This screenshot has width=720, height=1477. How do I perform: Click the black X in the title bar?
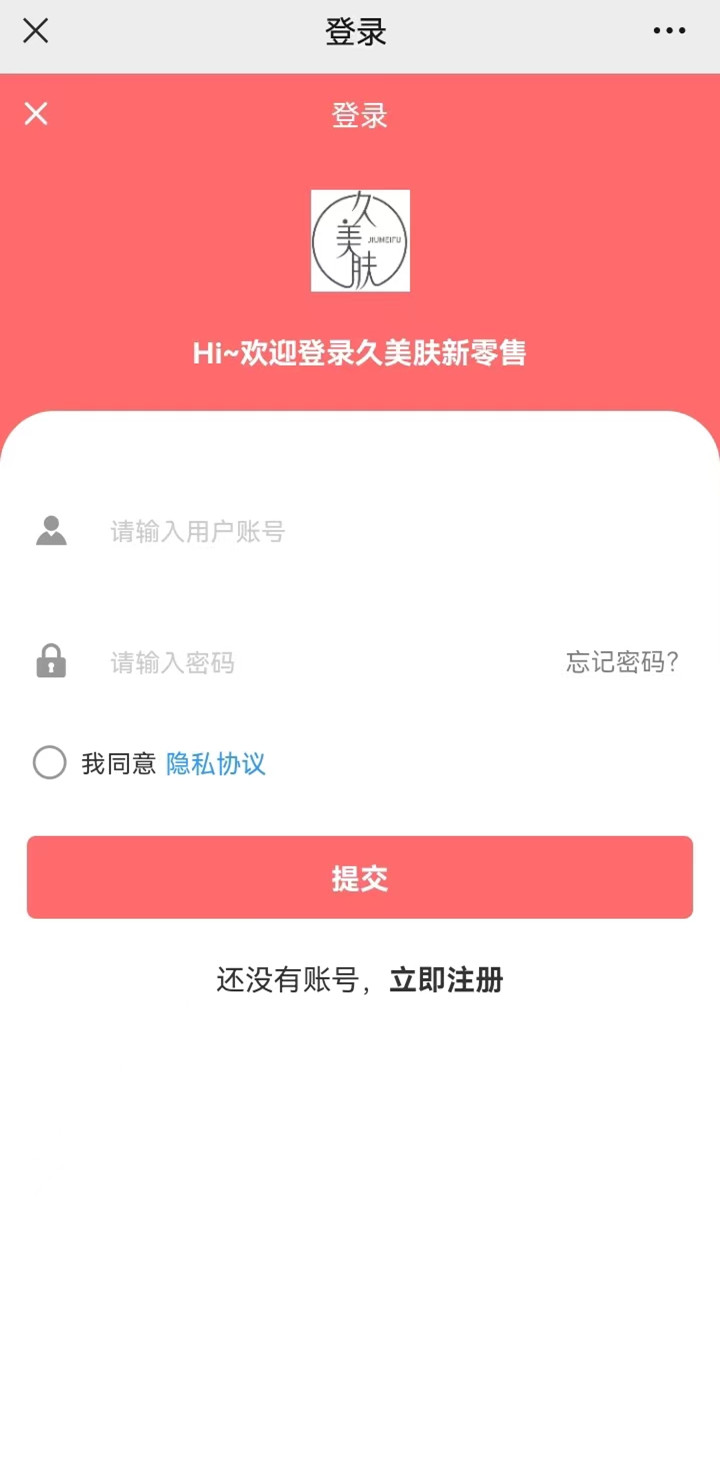[35, 31]
